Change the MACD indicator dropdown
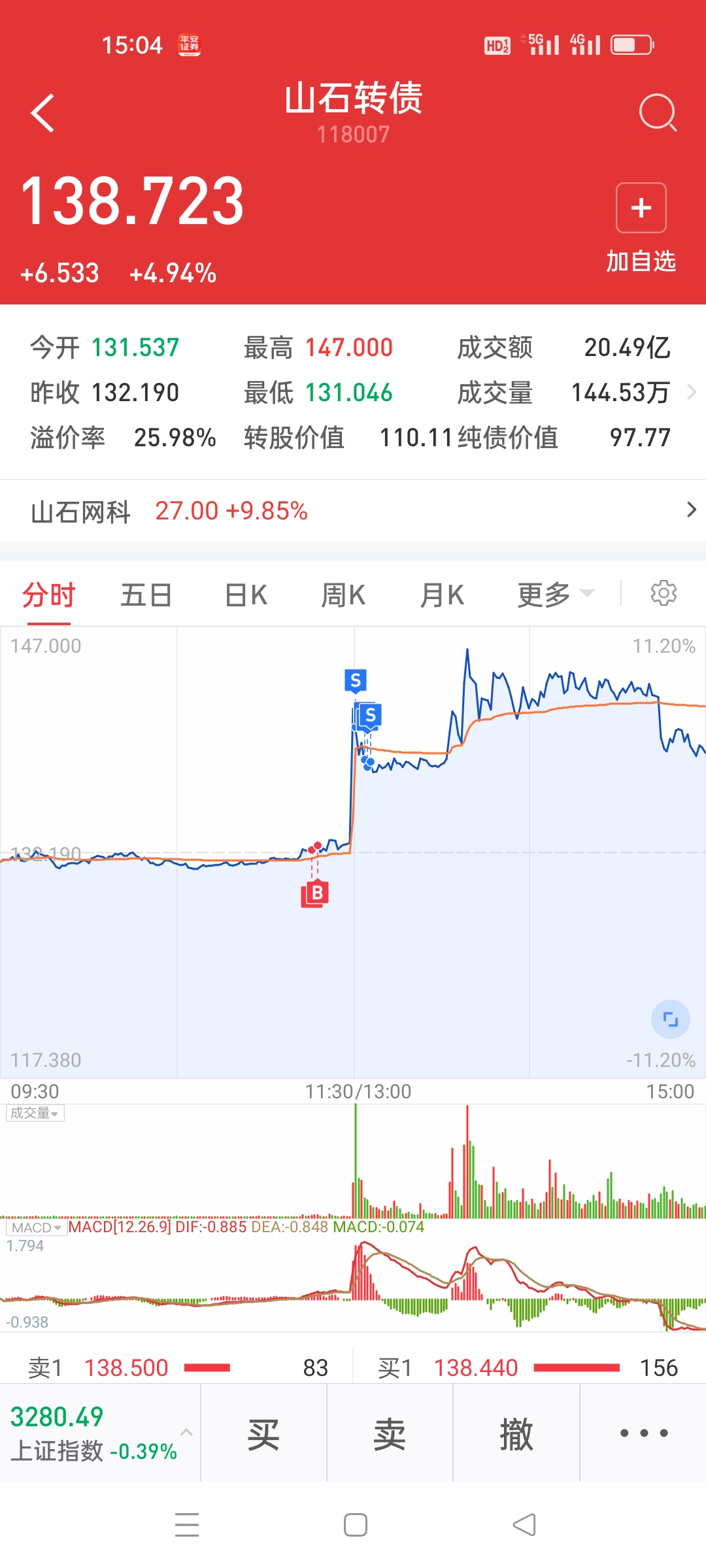Viewport: 706px width, 1568px height. pyautogui.click(x=37, y=1228)
